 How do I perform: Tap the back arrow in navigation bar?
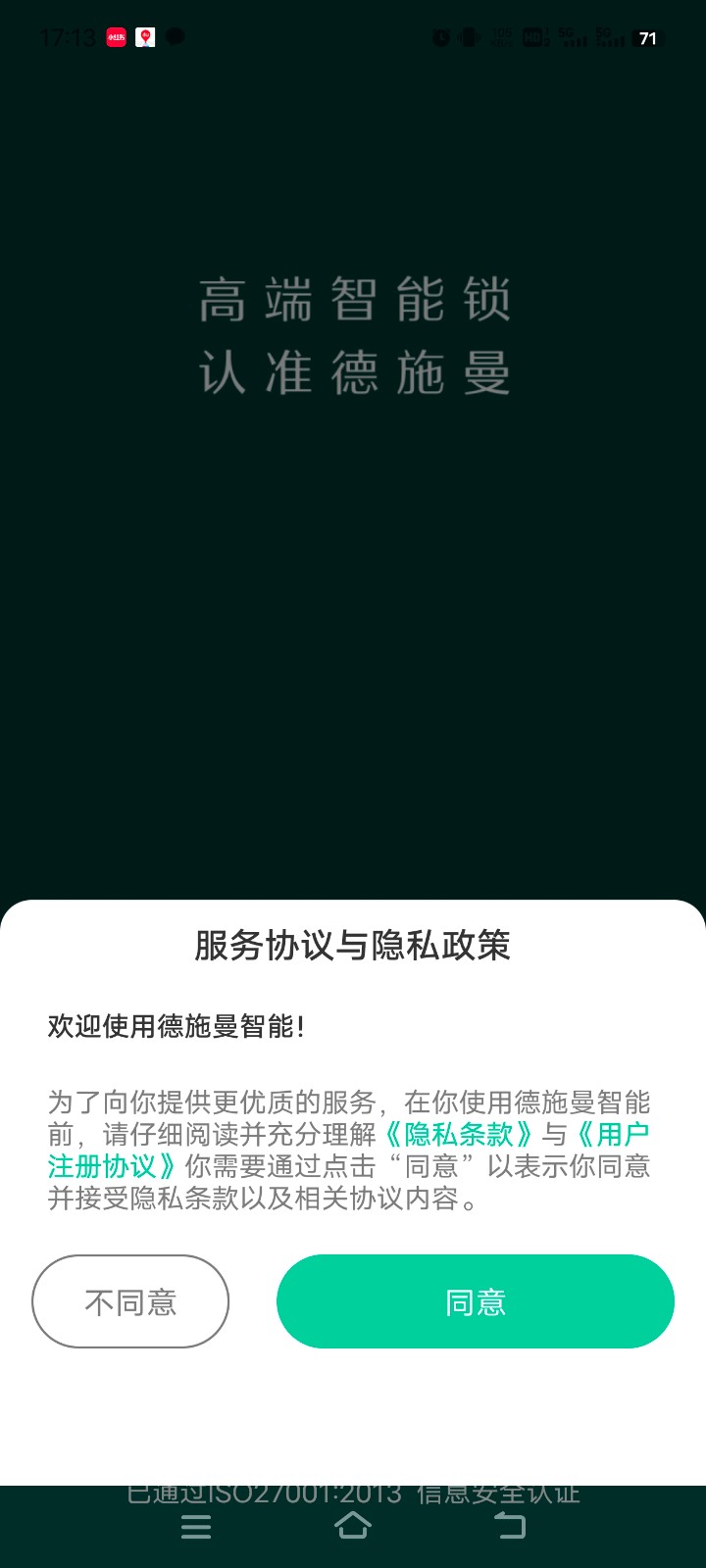(510, 1525)
